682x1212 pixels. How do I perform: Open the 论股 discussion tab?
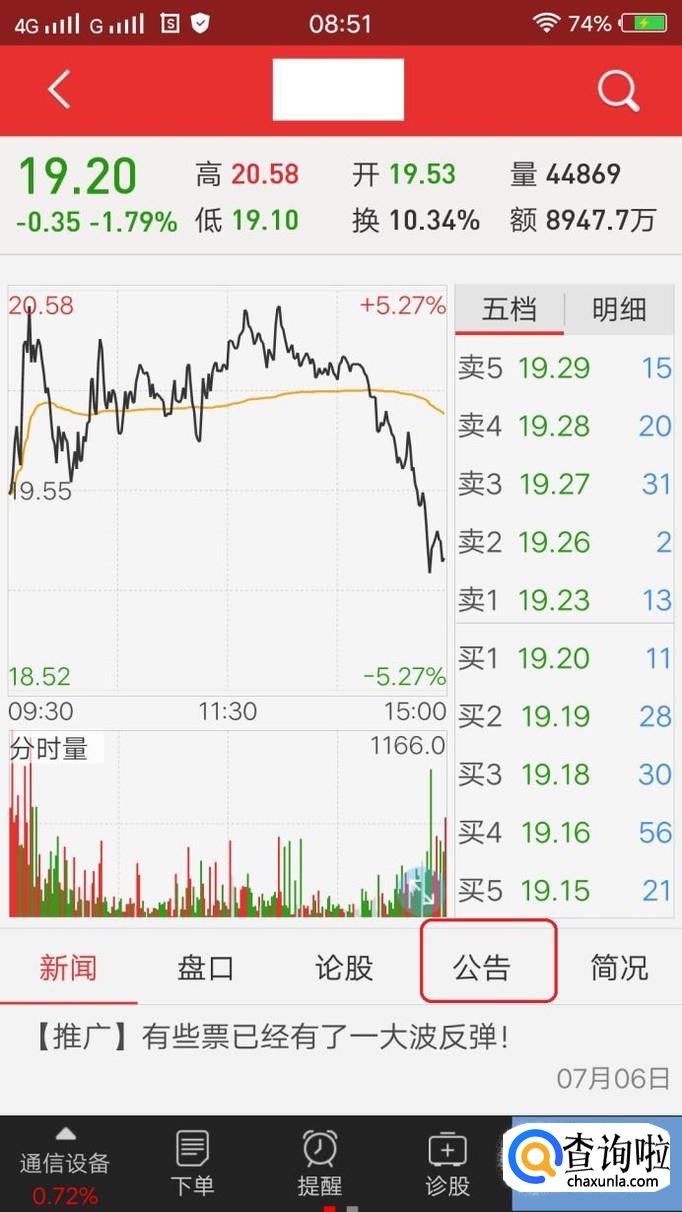(344, 967)
